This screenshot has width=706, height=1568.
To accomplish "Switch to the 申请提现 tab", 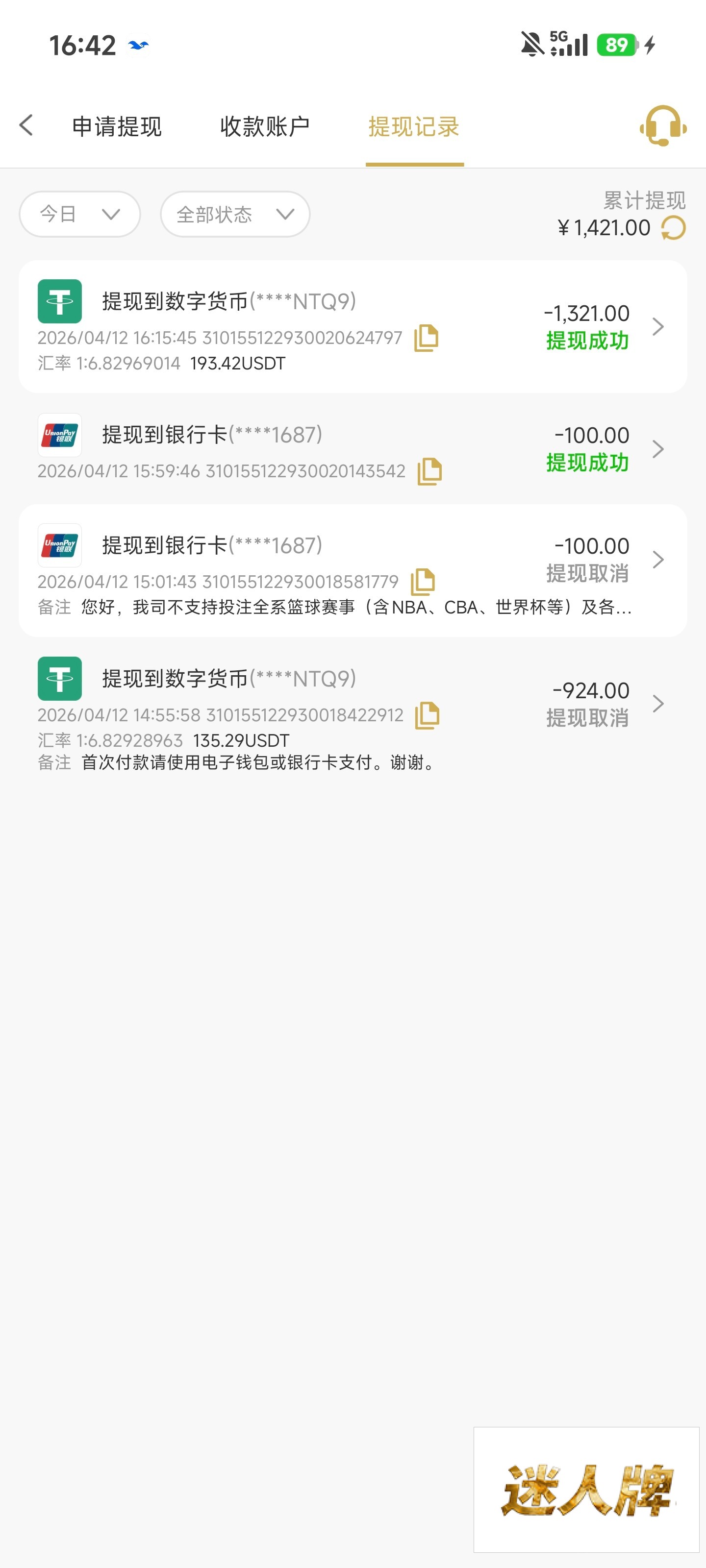I will (117, 126).
